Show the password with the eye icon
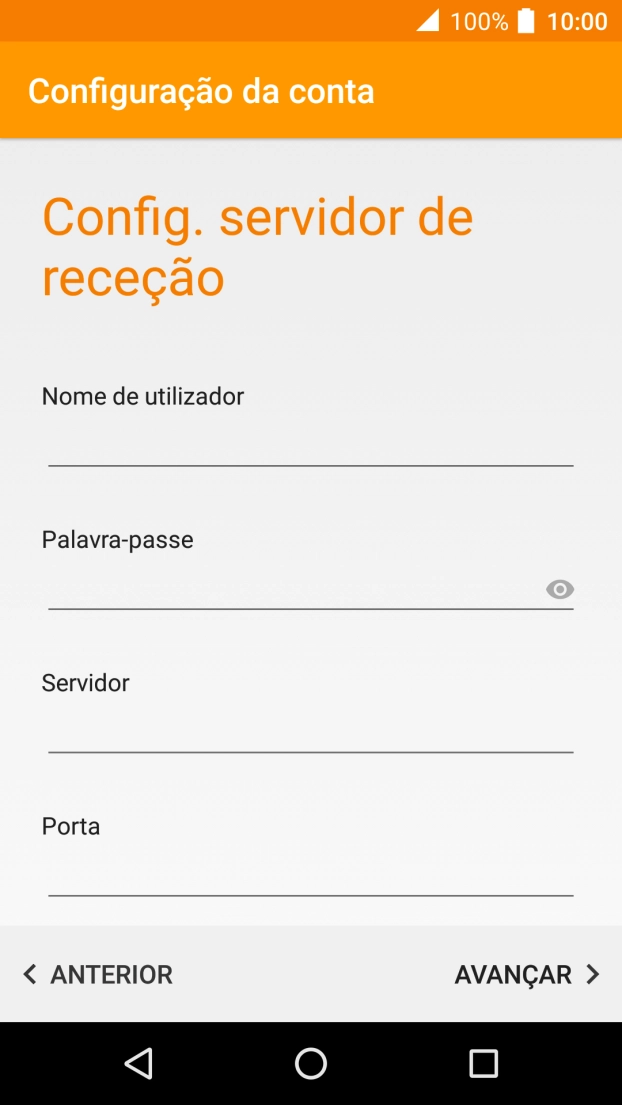The width and height of the screenshot is (622, 1105). click(560, 590)
